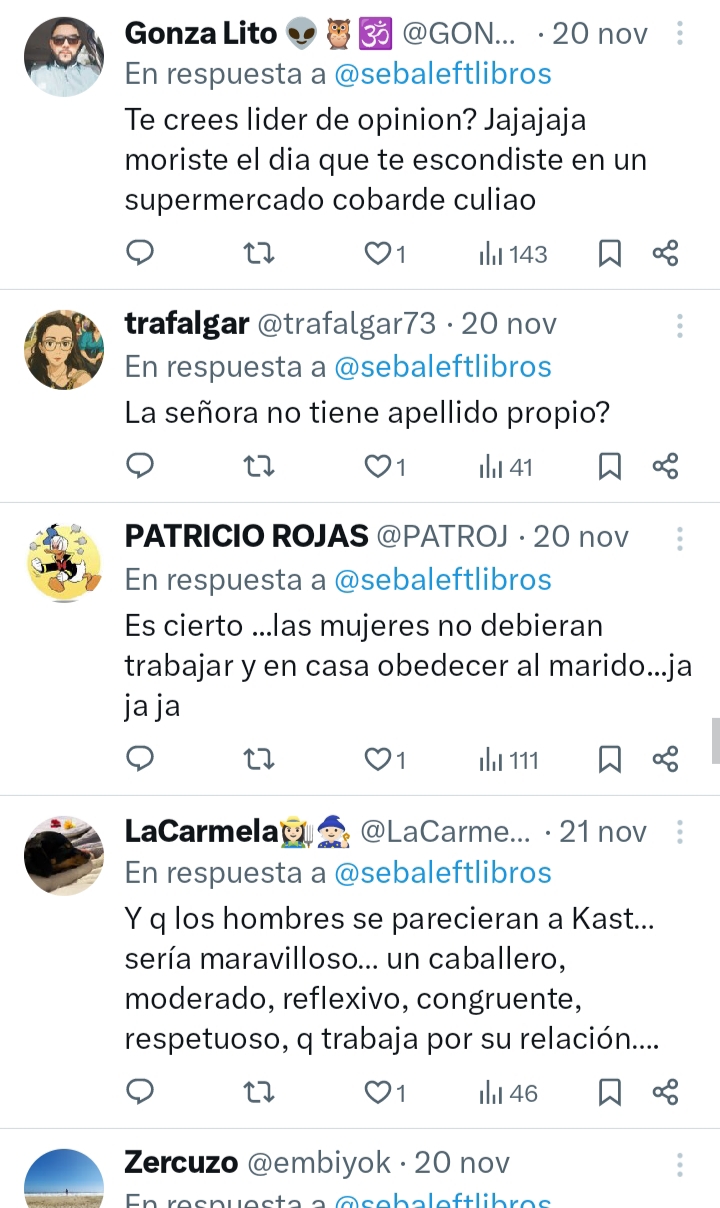The width and height of the screenshot is (720, 1208).
Task: Share LaCarmela's tweet
Action: point(666,1092)
